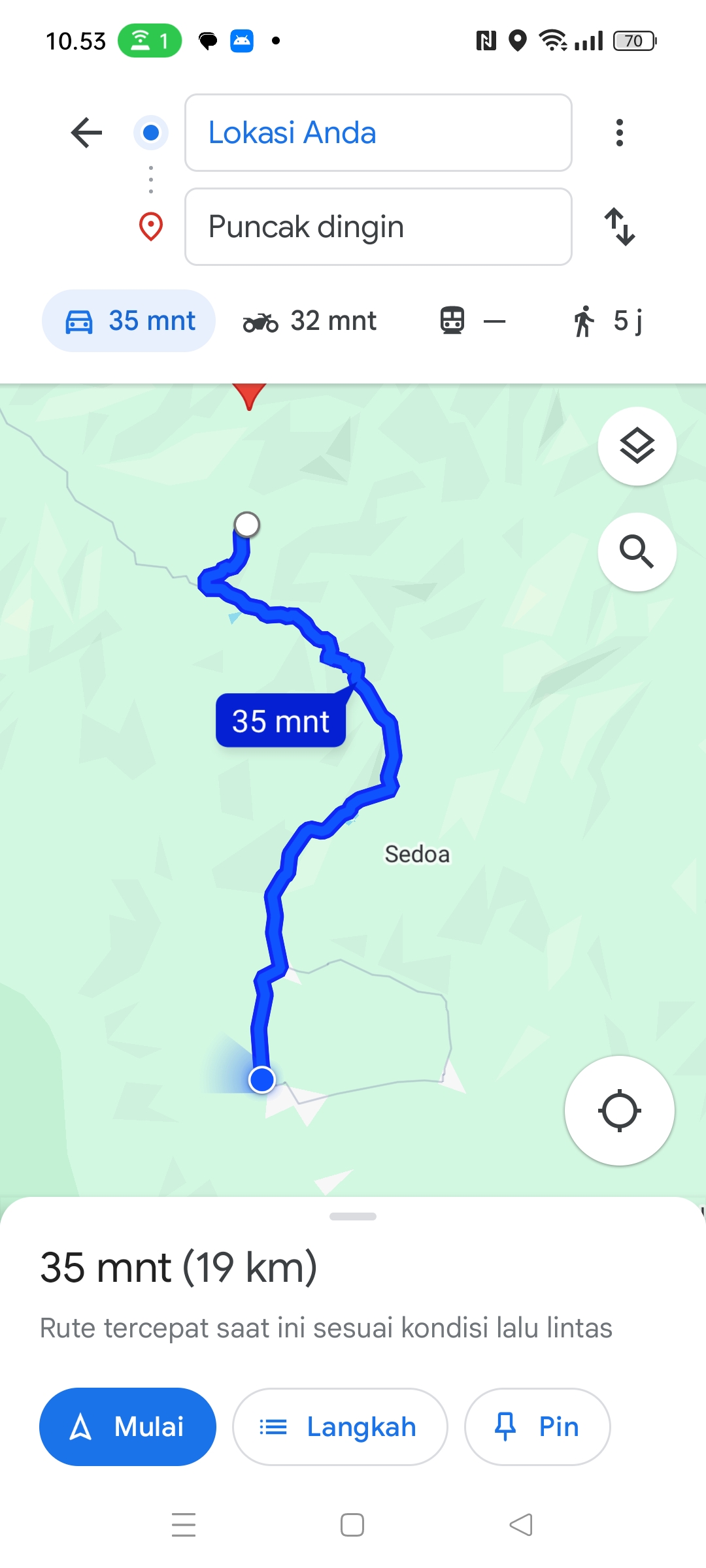The image size is (706, 1568).
Task: Open the map layers button
Action: [637, 446]
